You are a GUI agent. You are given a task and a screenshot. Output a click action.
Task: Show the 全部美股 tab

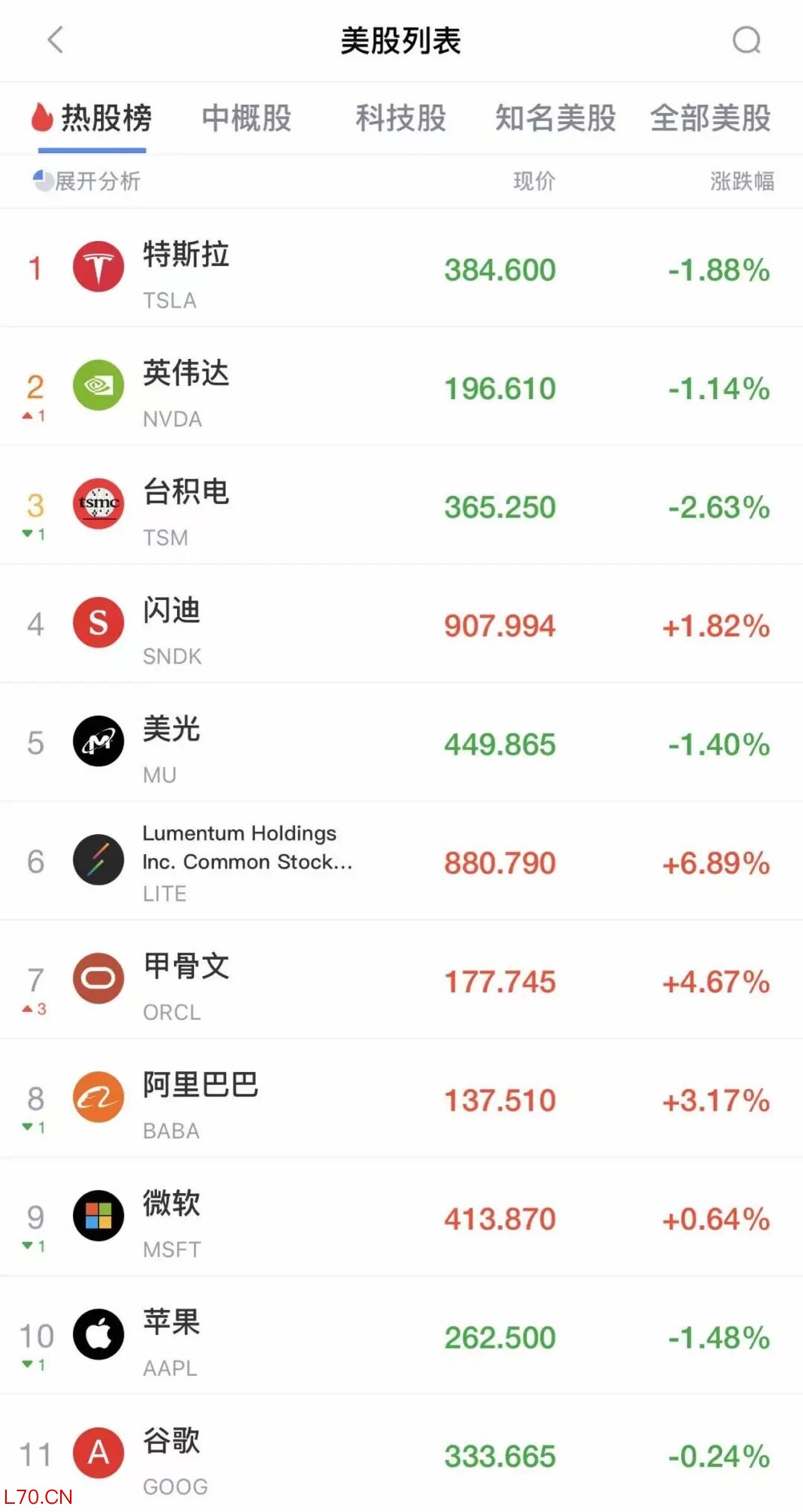point(710,118)
